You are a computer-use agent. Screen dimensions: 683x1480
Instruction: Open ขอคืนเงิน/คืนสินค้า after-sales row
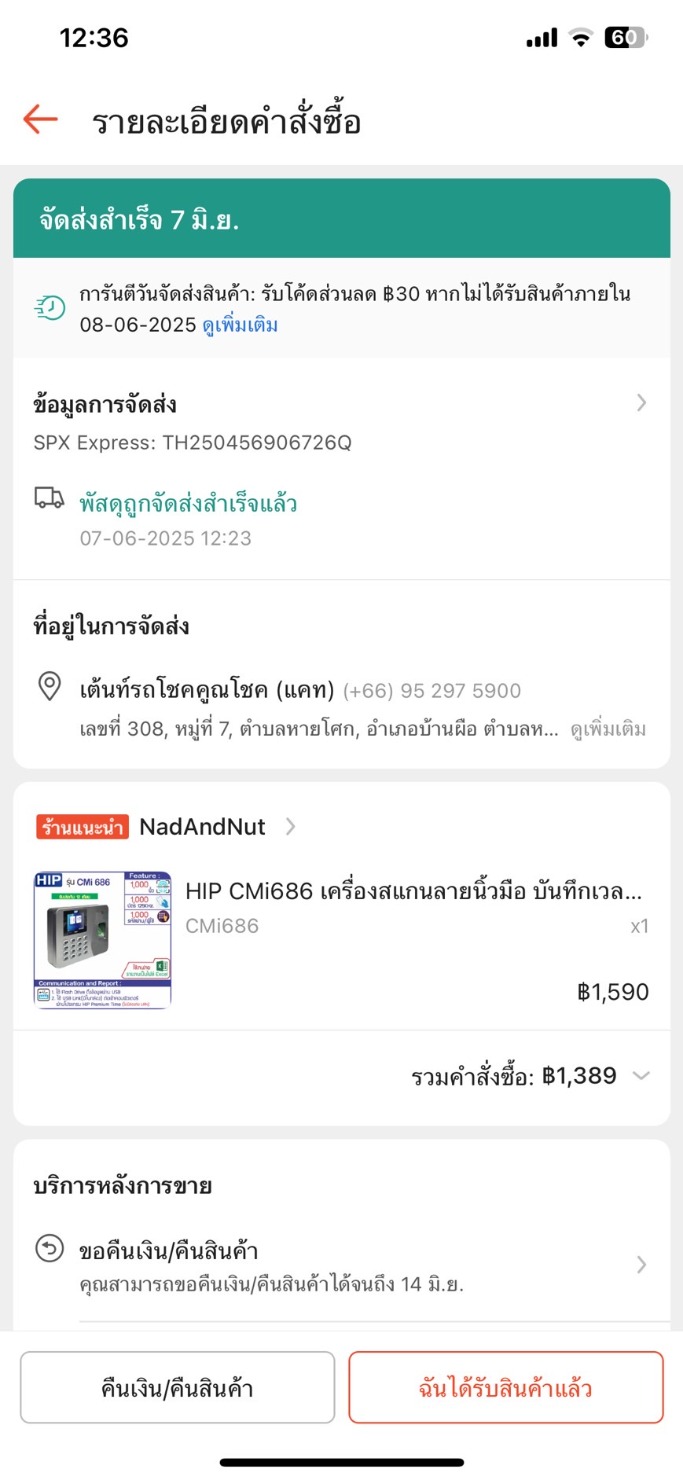click(340, 1265)
